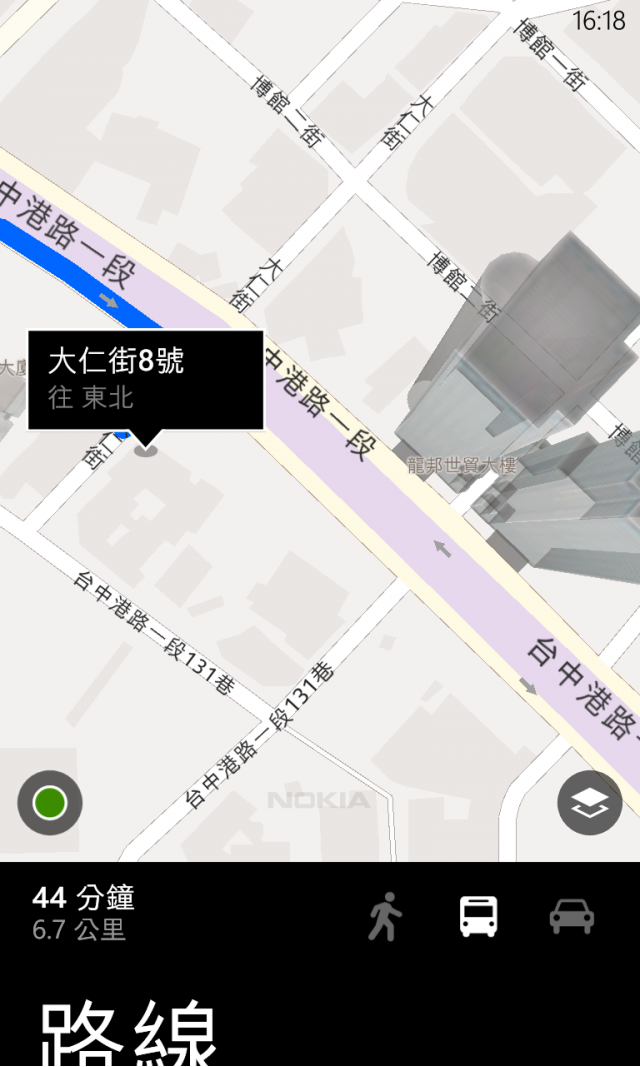Open the map layers button
Screen dimensions: 640x1067
(590, 803)
